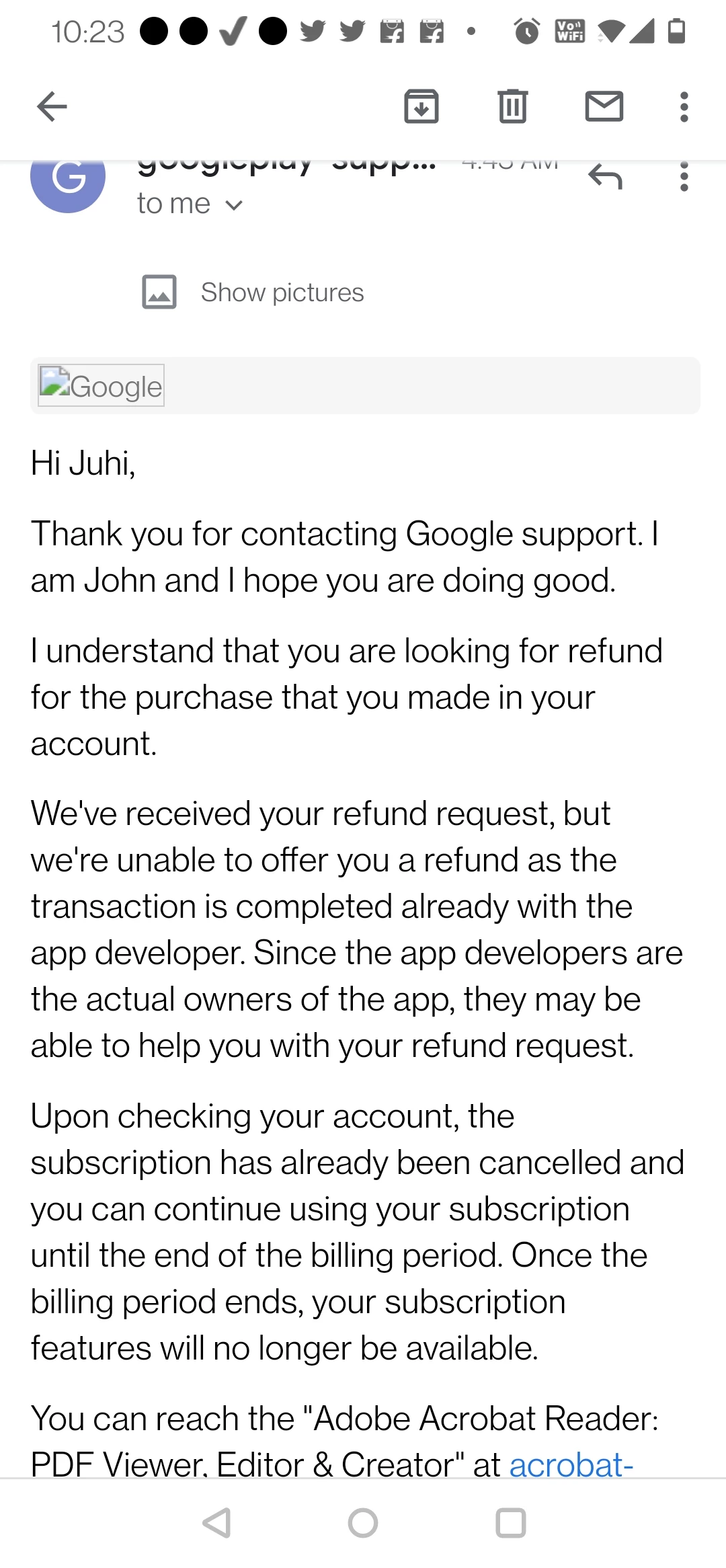Reply to the Google Play support message

605,178
